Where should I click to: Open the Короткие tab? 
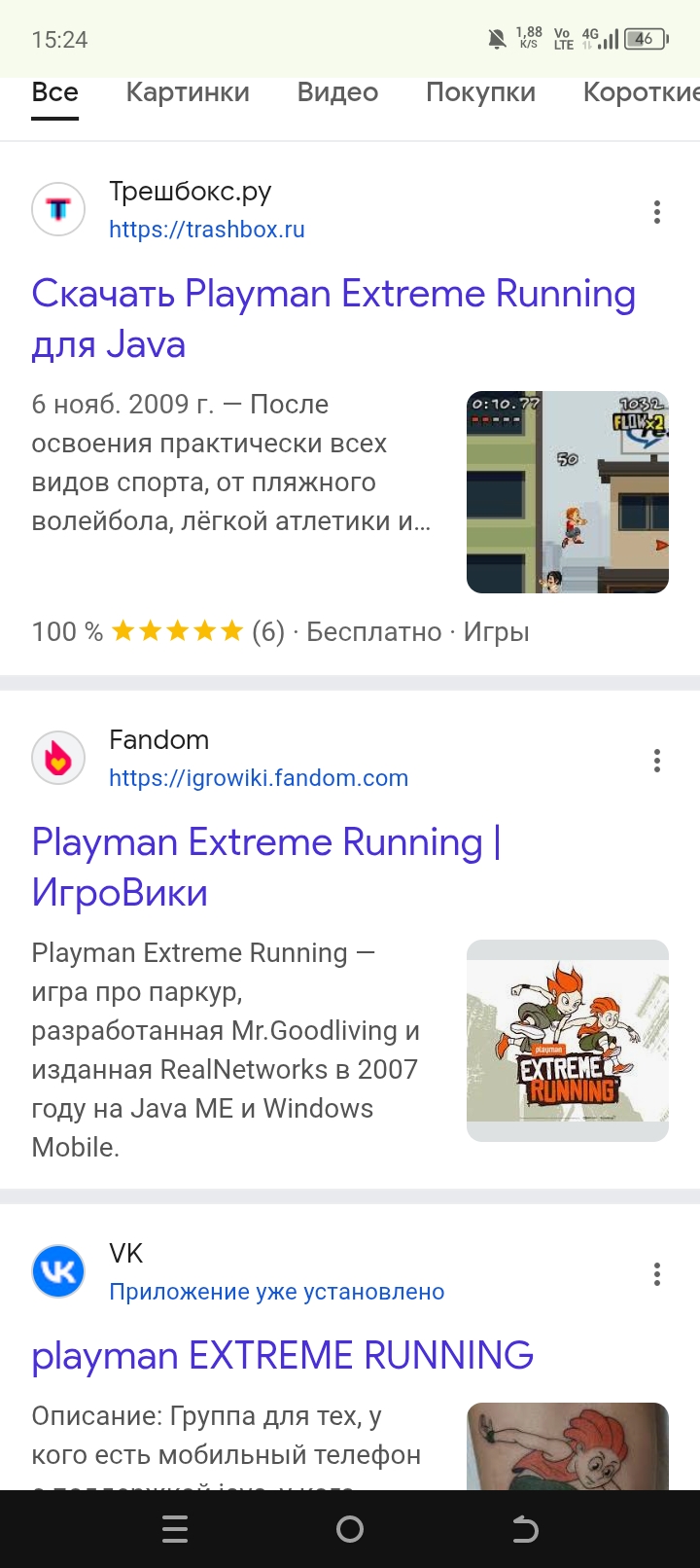(640, 92)
